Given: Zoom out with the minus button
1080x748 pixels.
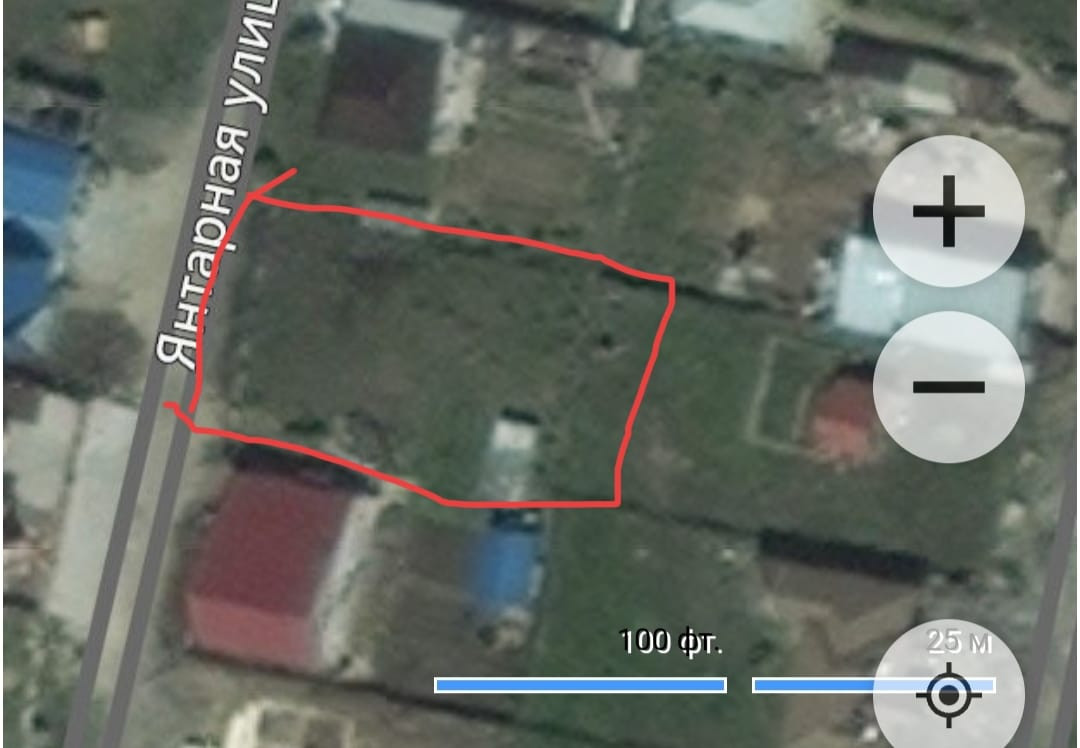Looking at the screenshot, I should click(948, 387).
